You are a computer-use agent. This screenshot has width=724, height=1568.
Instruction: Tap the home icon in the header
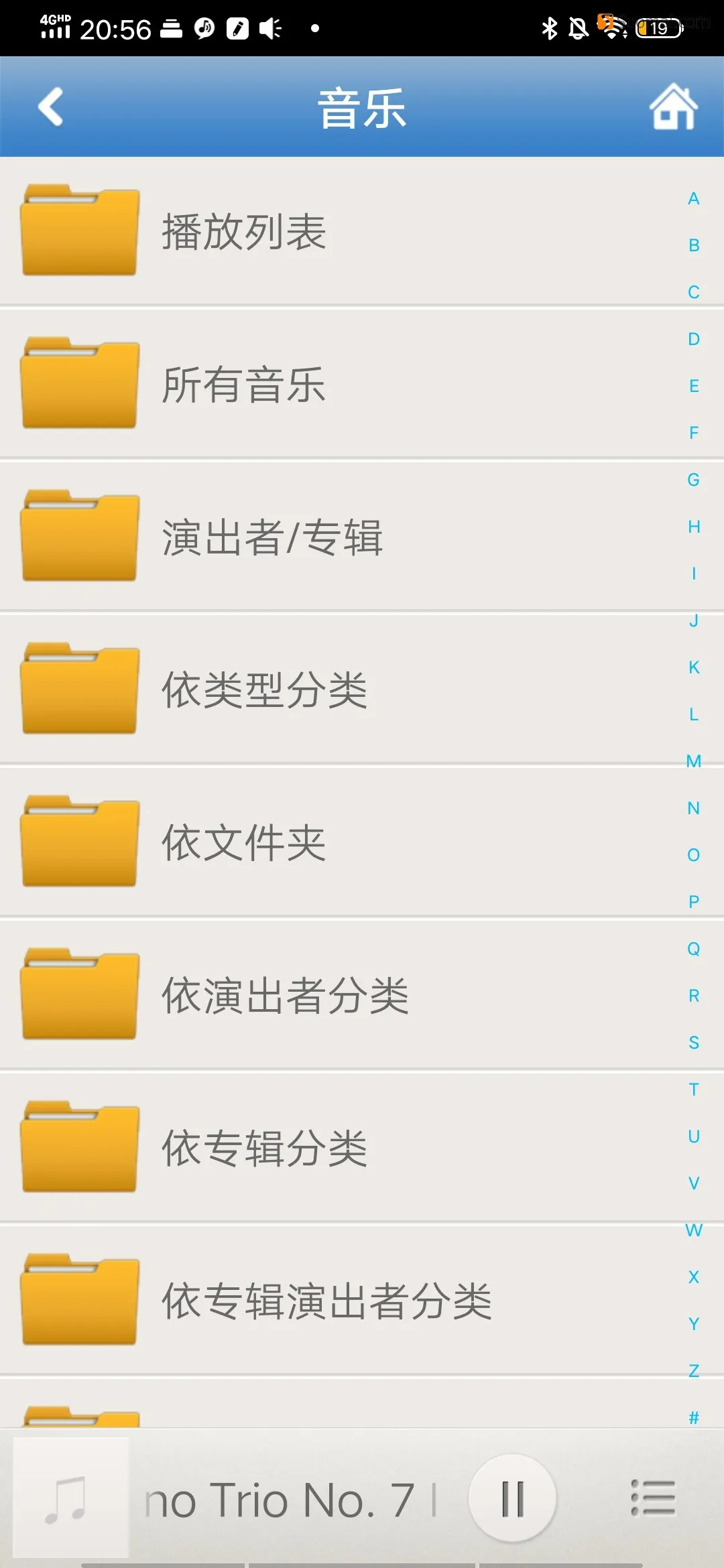coord(673,107)
